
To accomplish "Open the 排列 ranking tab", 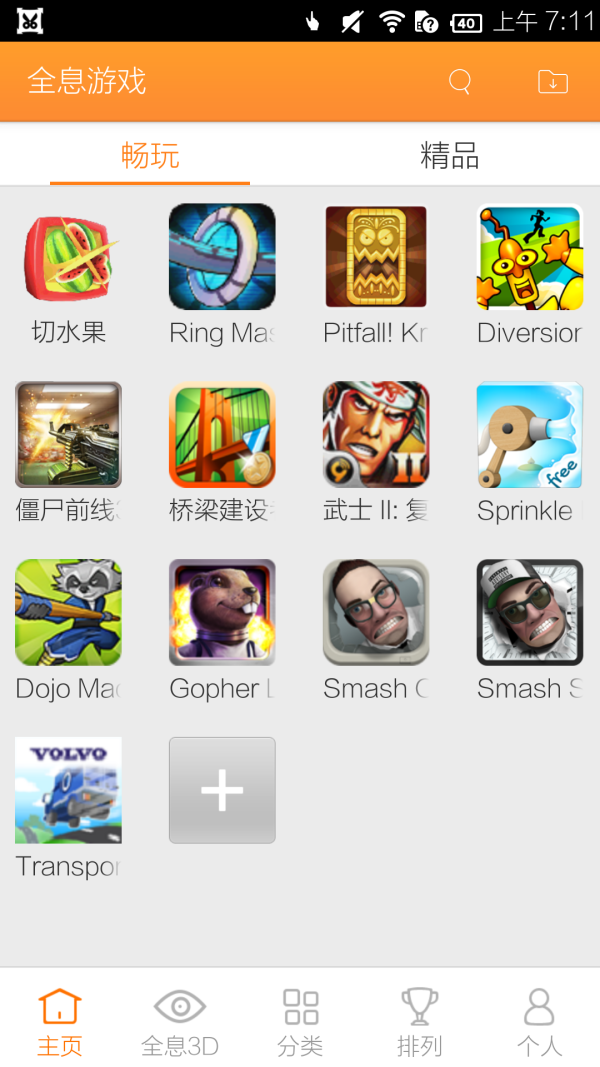I will coord(419,1021).
